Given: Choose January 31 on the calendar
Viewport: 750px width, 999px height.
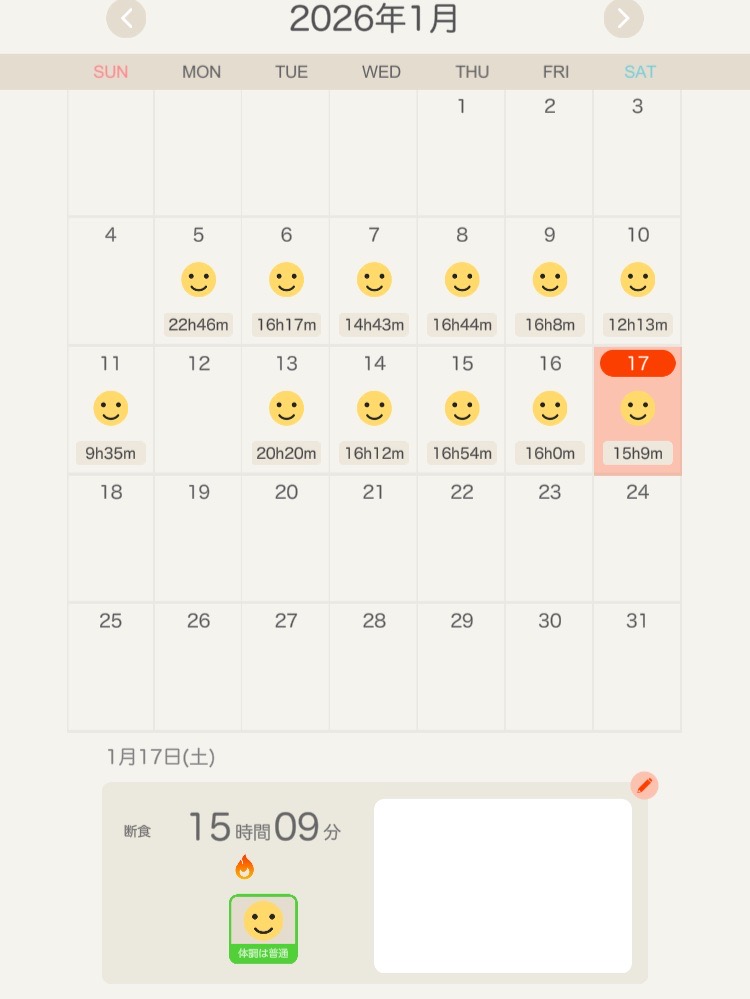Looking at the screenshot, I should tap(637, 666).
